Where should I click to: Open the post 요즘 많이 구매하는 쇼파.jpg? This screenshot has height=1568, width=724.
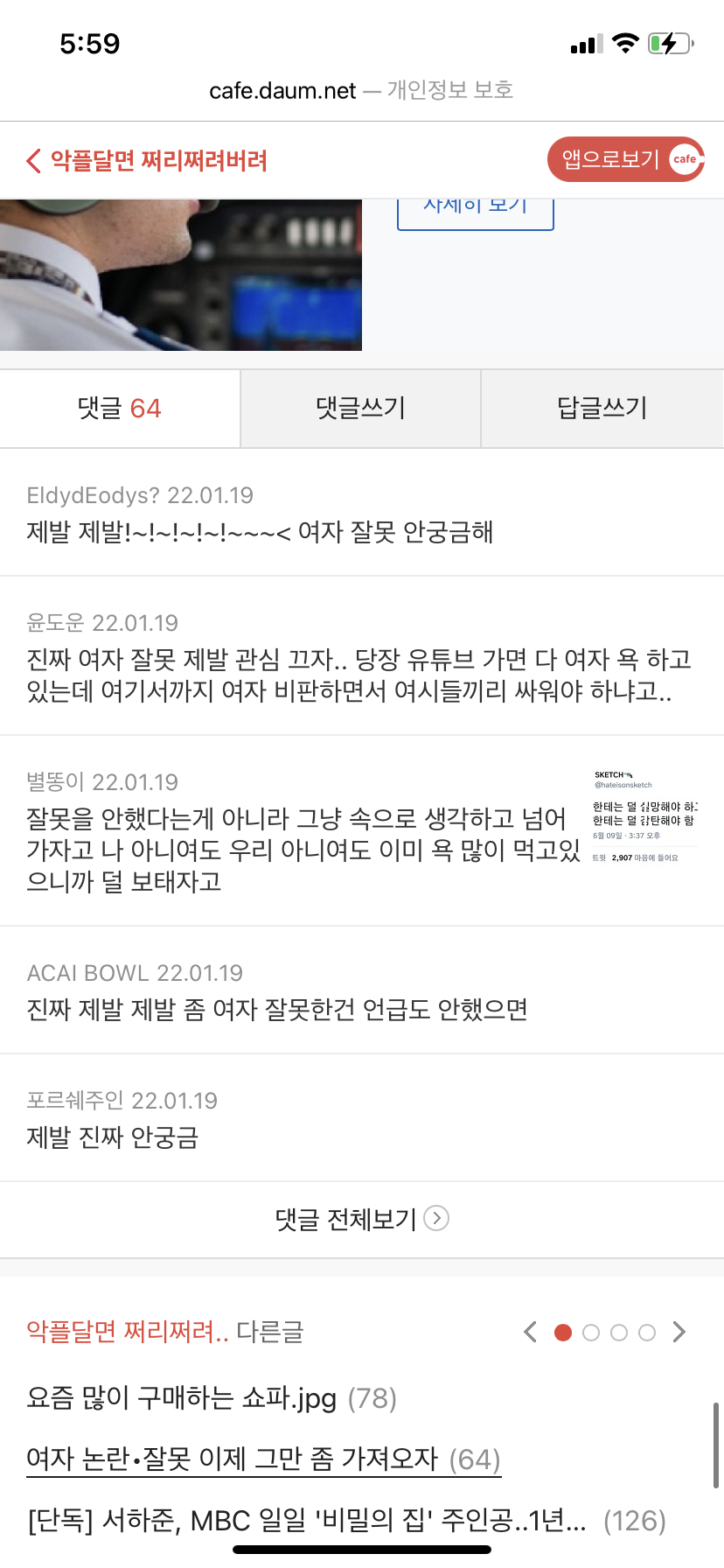pyautogui.click(x=212, y=1398)
